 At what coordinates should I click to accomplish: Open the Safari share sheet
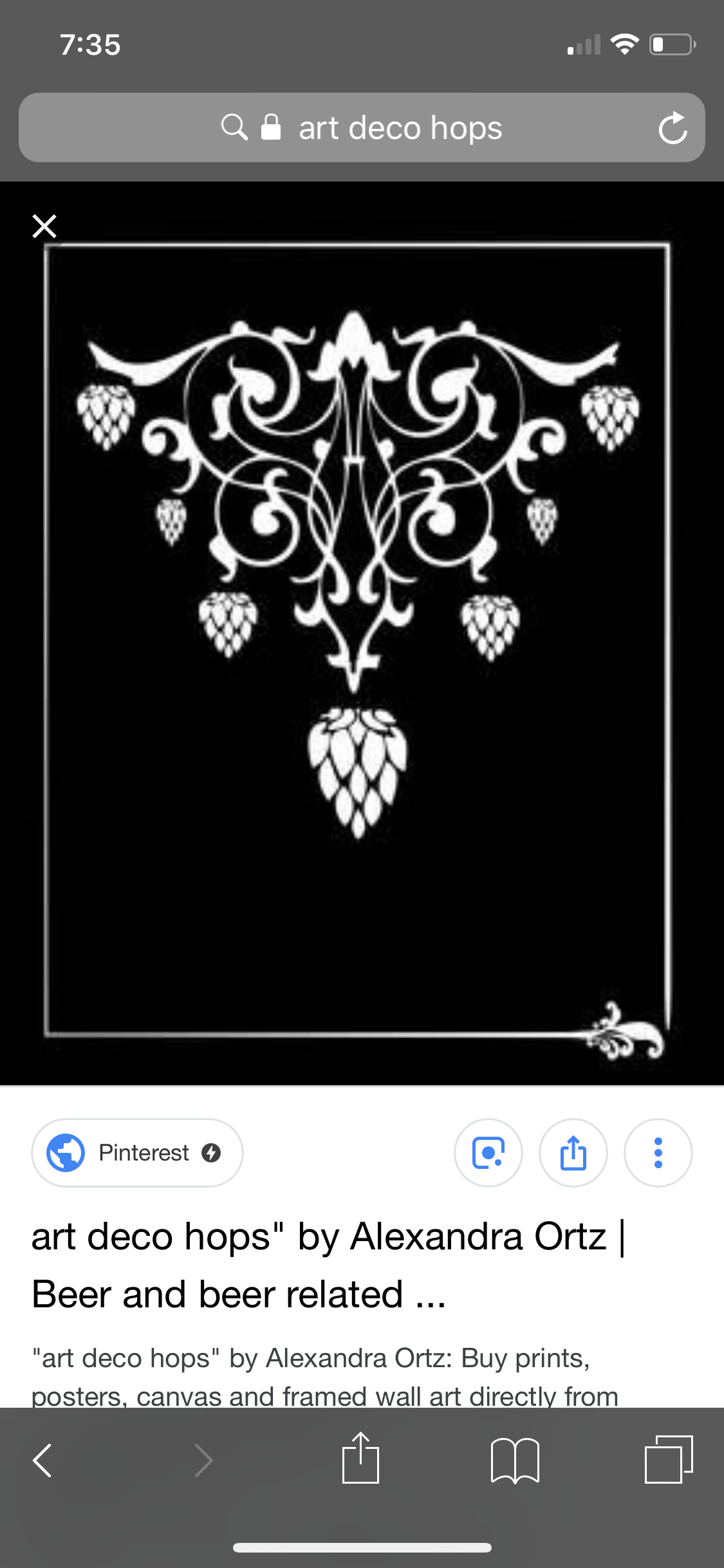tap(360, 1459)
